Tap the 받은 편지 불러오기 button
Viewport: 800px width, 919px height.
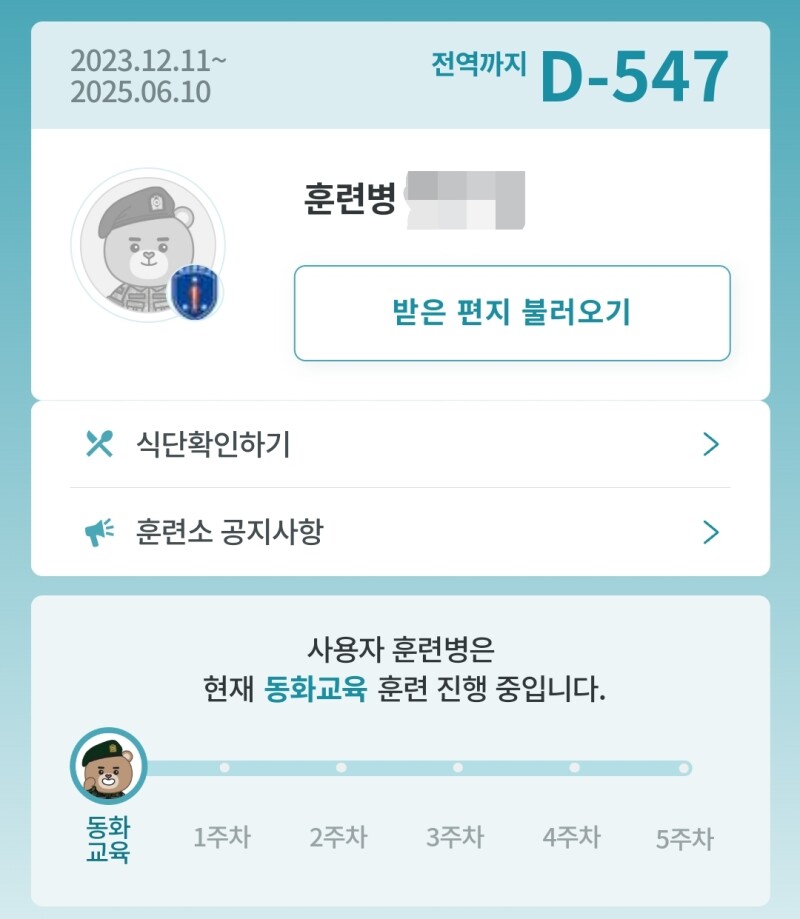511,313
